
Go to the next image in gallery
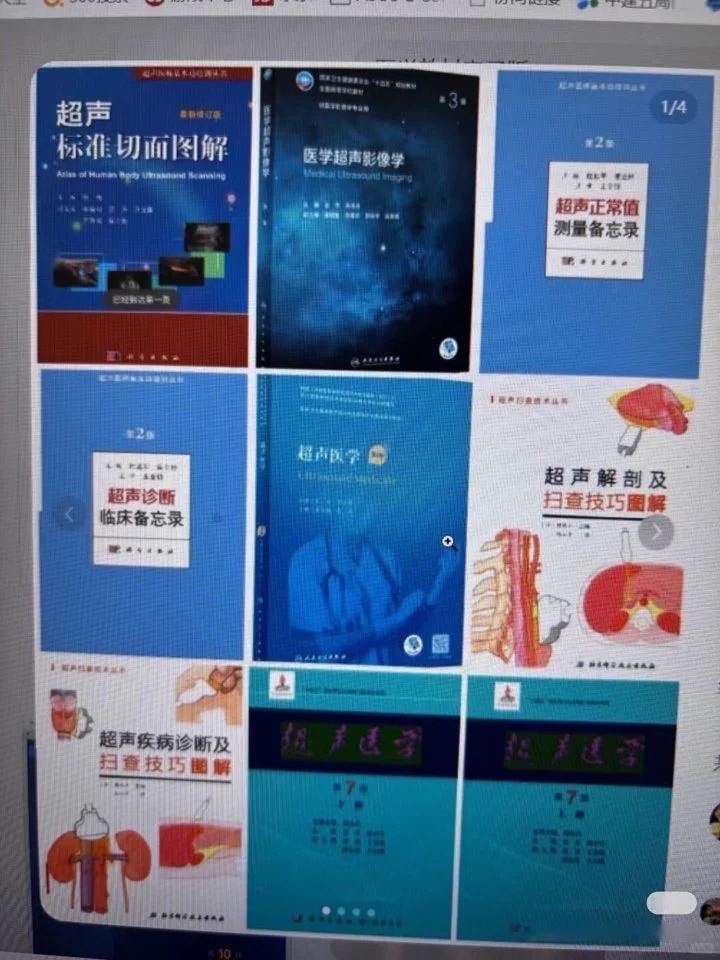click(x=655, y=532)
